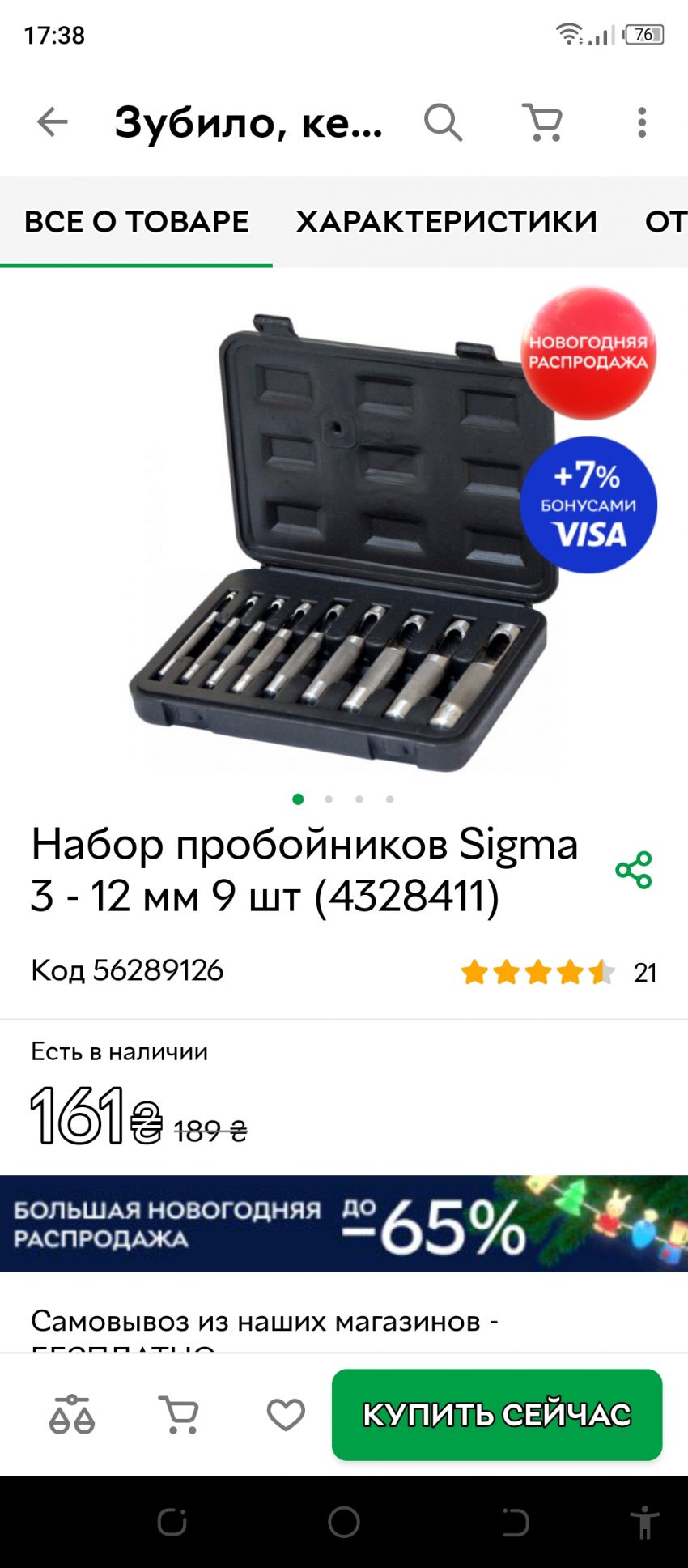This screenshot has width=688, height=1568.
Task: Open the 21 reviews star rating
Action: pyautogui.click(x=557, y=971)
